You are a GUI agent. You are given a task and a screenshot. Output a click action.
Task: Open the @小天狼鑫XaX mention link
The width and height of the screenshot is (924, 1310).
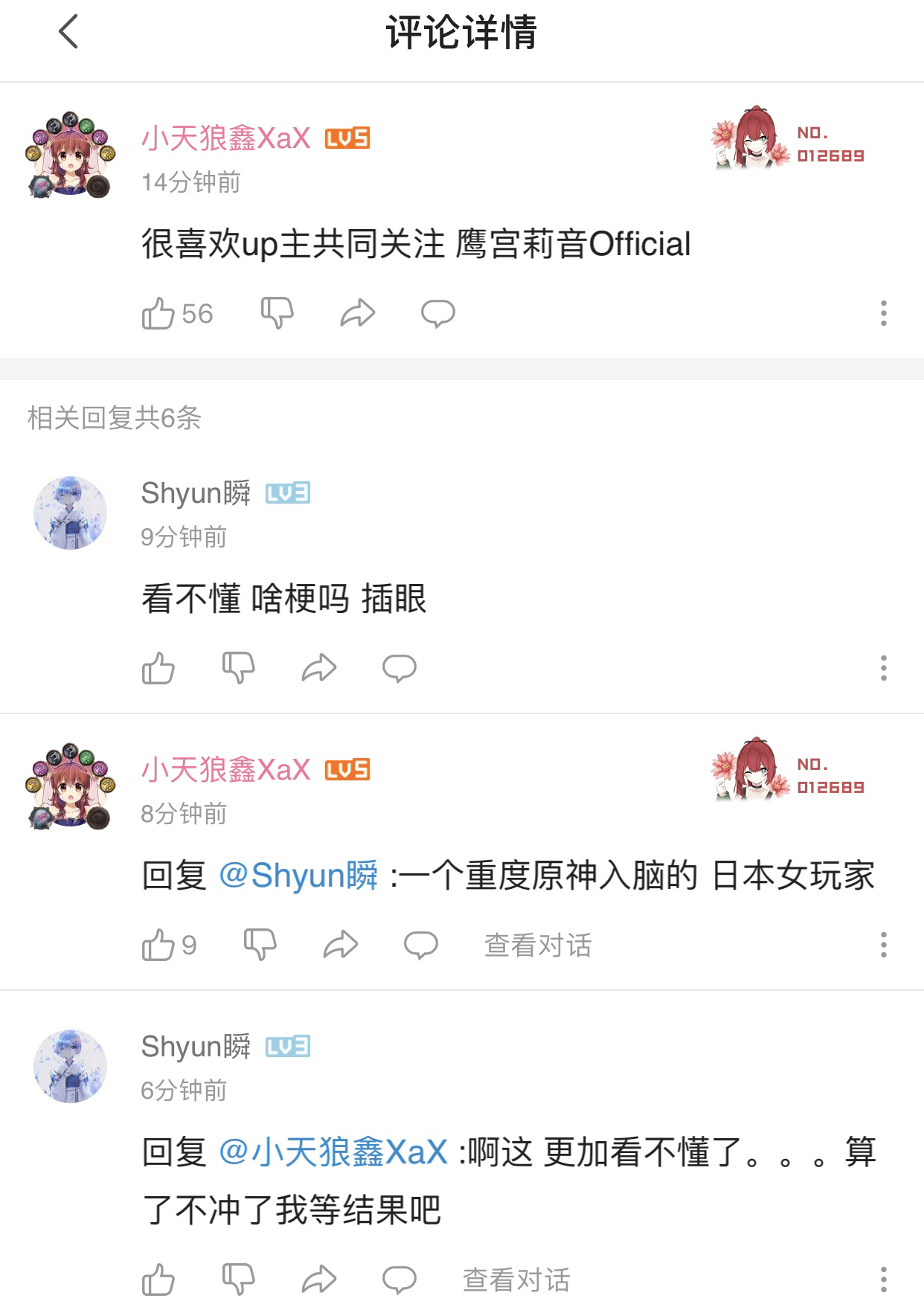333,1152
